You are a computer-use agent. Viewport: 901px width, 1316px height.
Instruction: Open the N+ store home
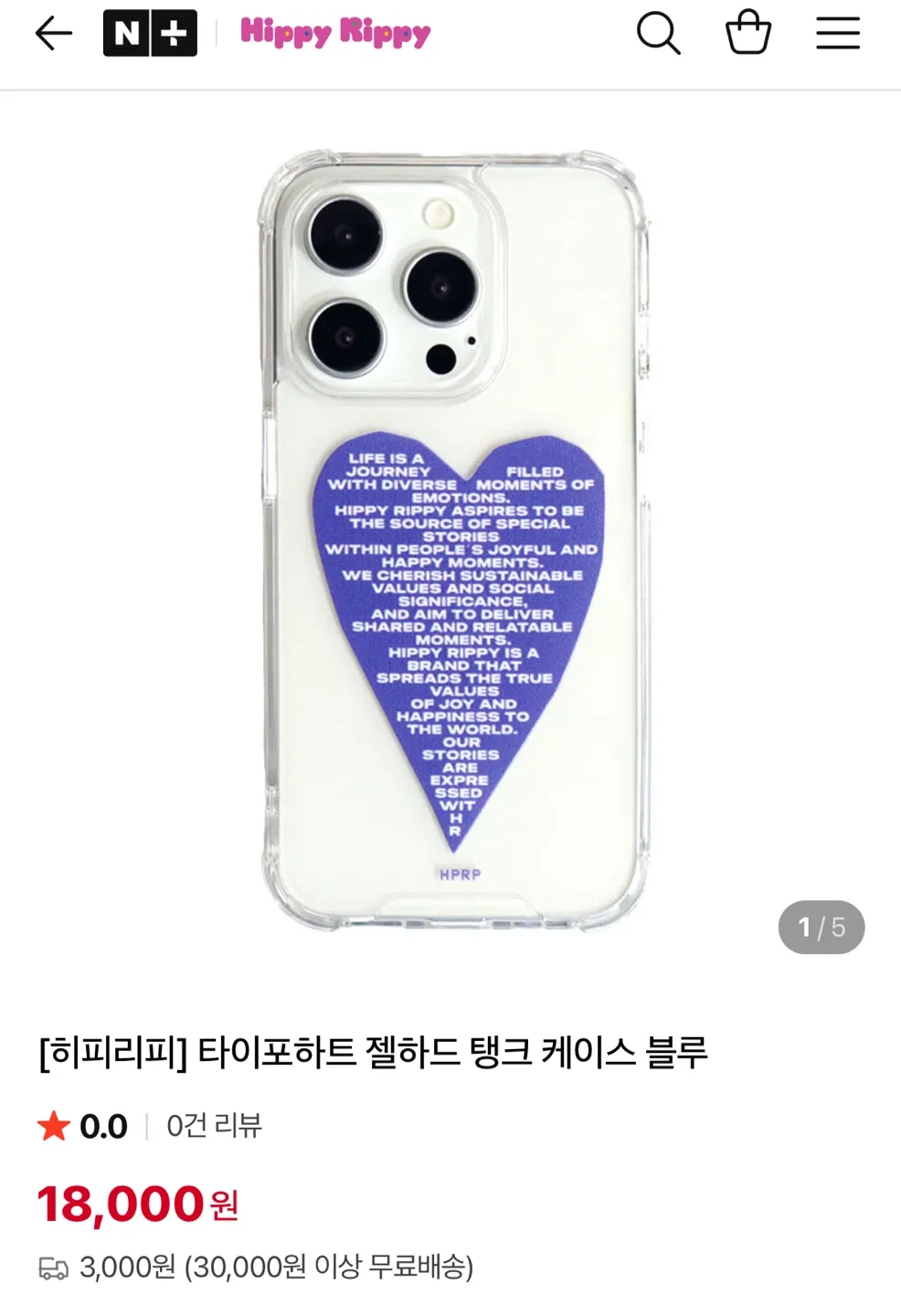(150, 34)
